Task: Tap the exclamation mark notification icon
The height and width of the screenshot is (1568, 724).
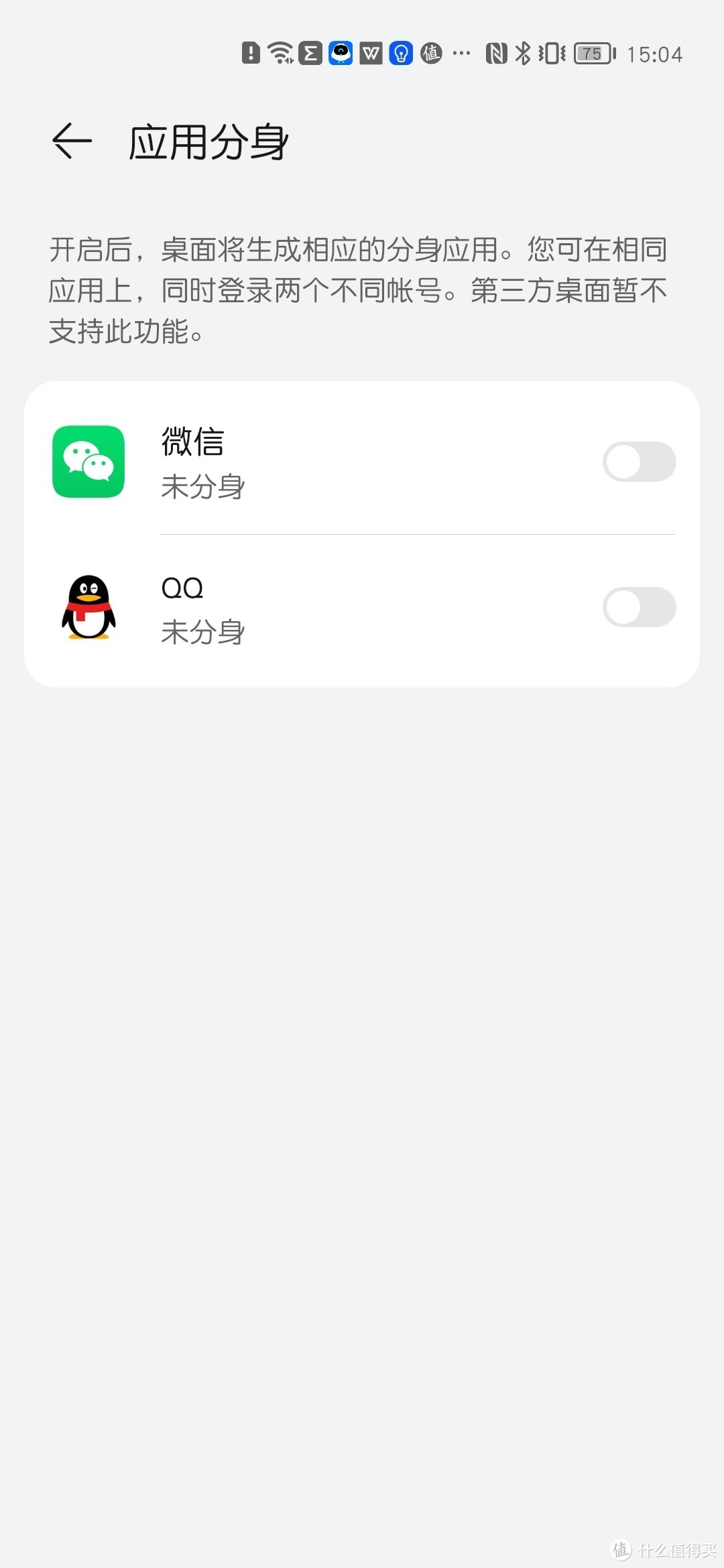Action: tap(251, 54)
